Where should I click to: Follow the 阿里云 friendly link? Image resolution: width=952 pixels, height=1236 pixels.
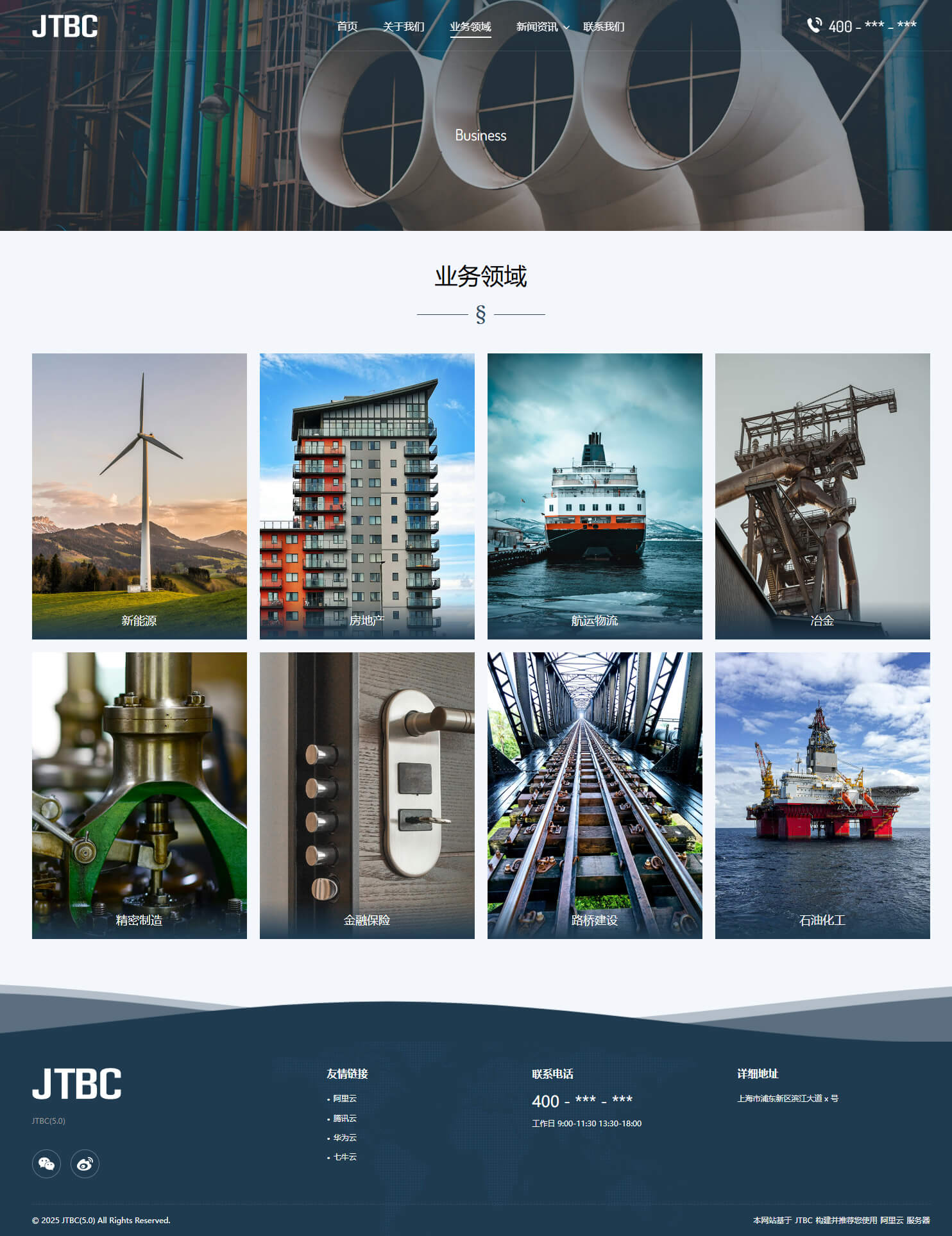344,1099
